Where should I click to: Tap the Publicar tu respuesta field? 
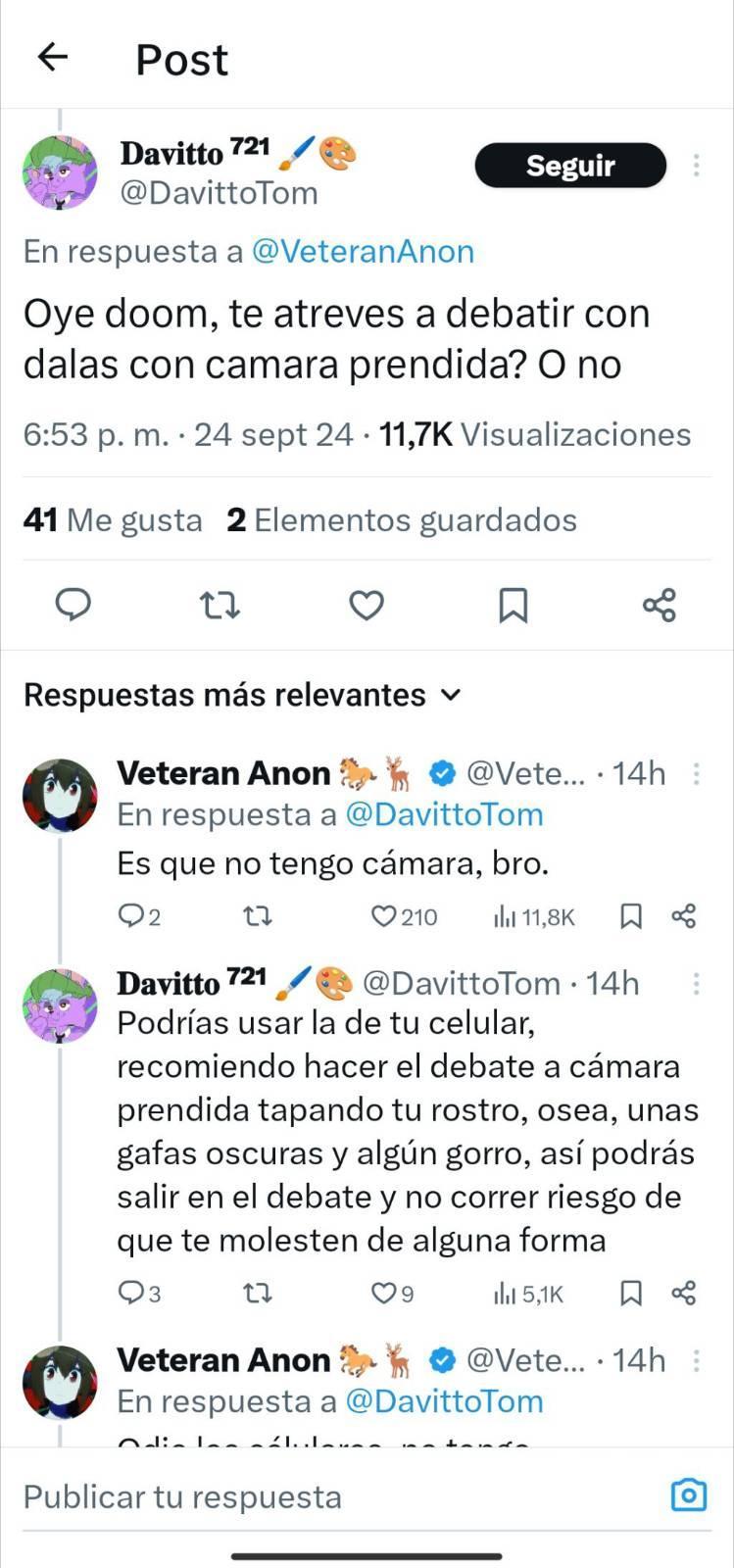[x=294, y=1496]
